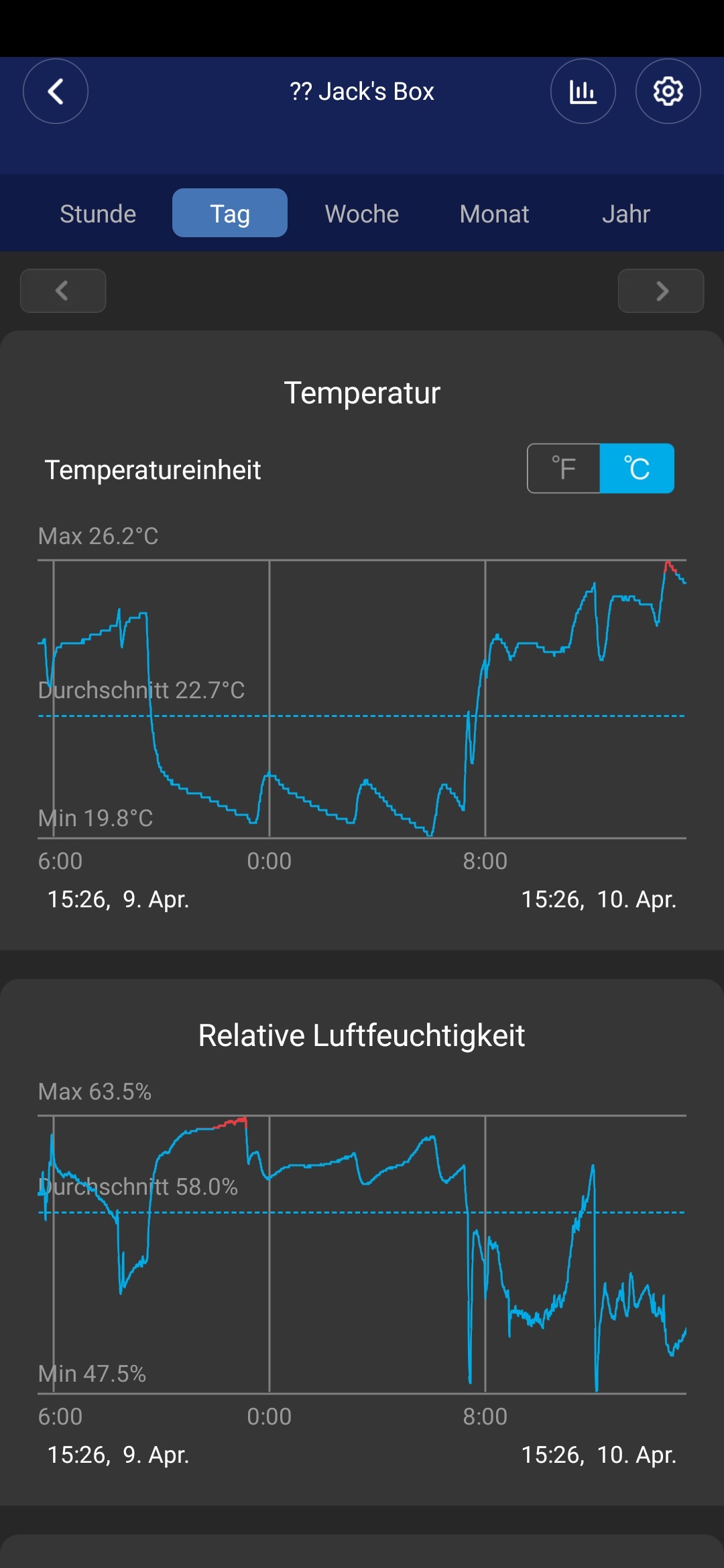Change temperature unit to °F
724x1568 pixels.
[x=564, y=468]
